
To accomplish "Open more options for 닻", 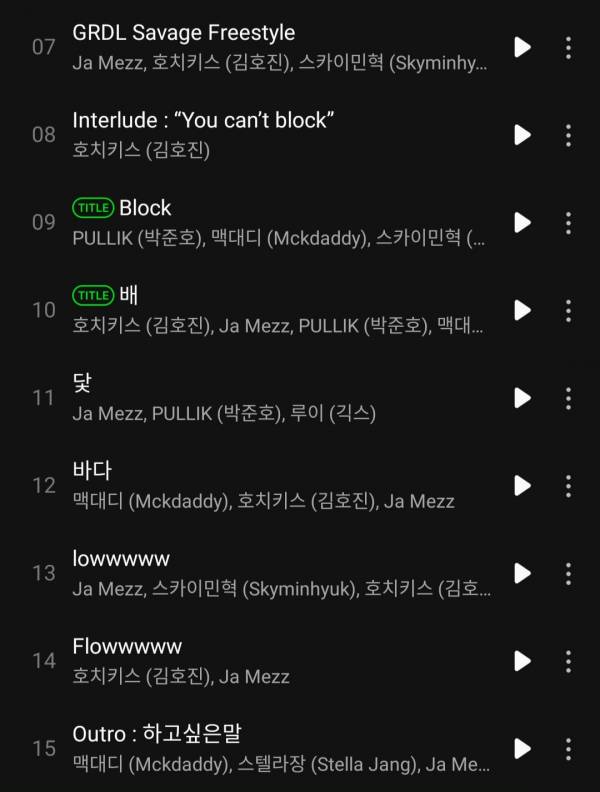I will (568, 397).
